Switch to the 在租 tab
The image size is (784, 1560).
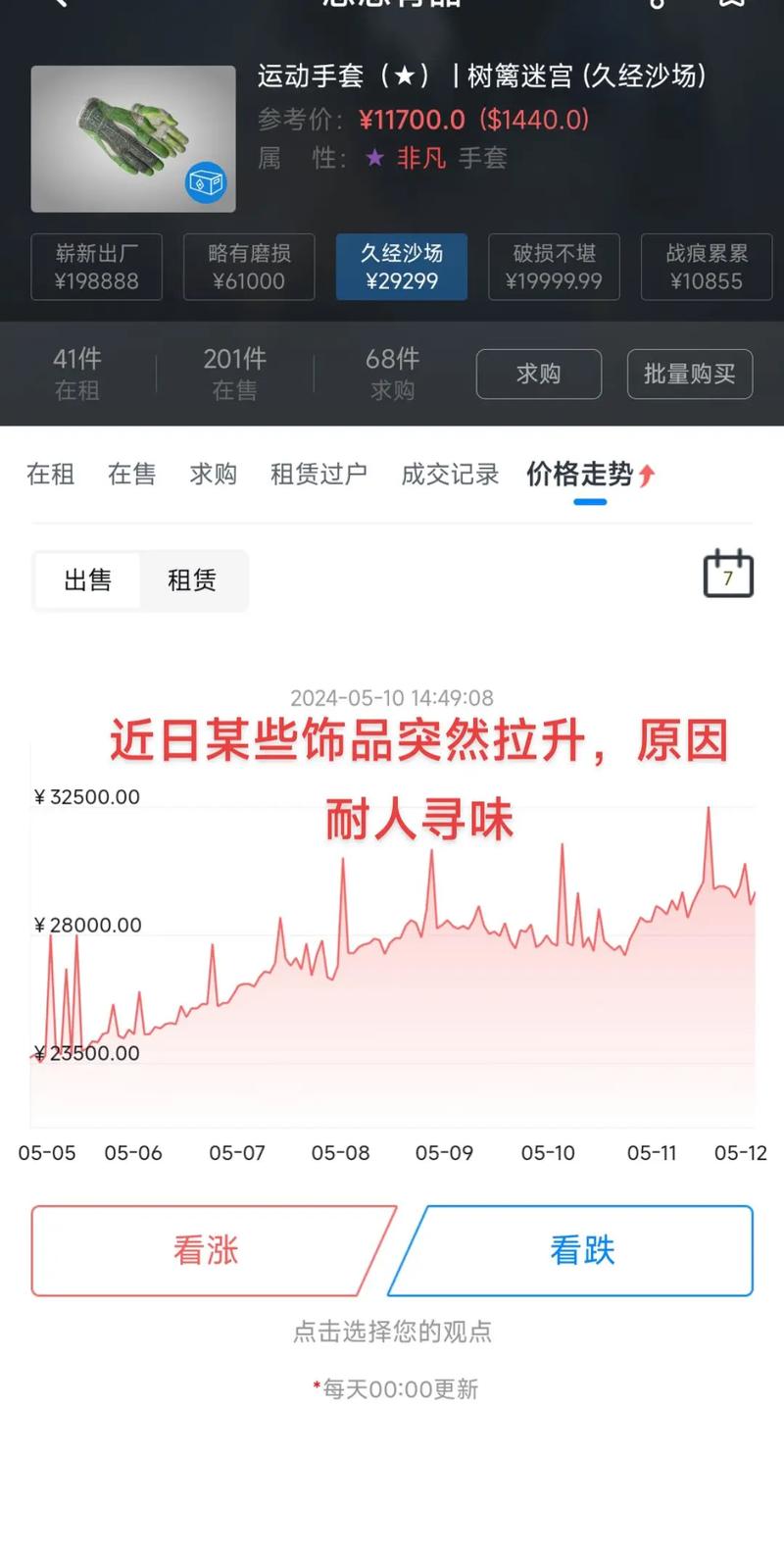tap(51, 475)
